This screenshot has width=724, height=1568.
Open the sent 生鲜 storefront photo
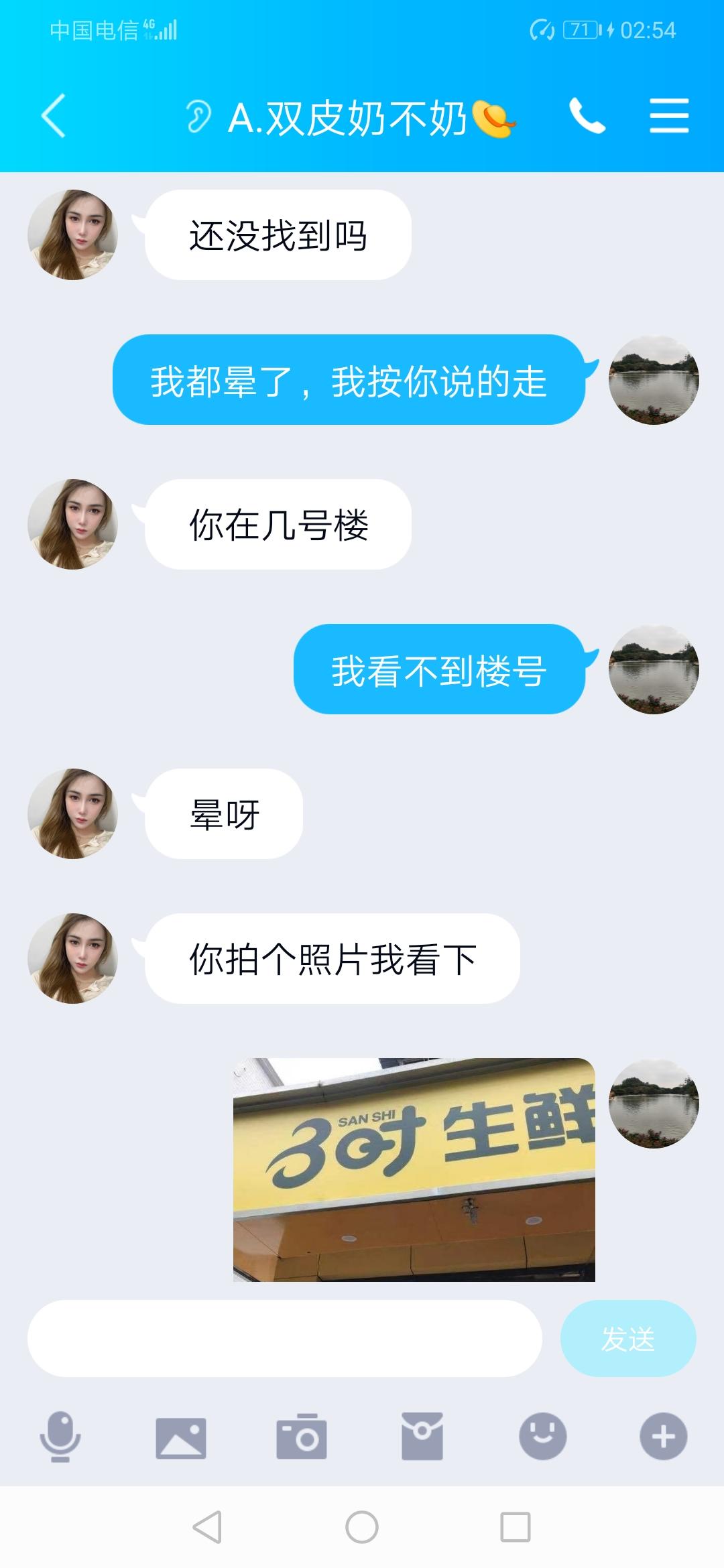(414, 1169)
